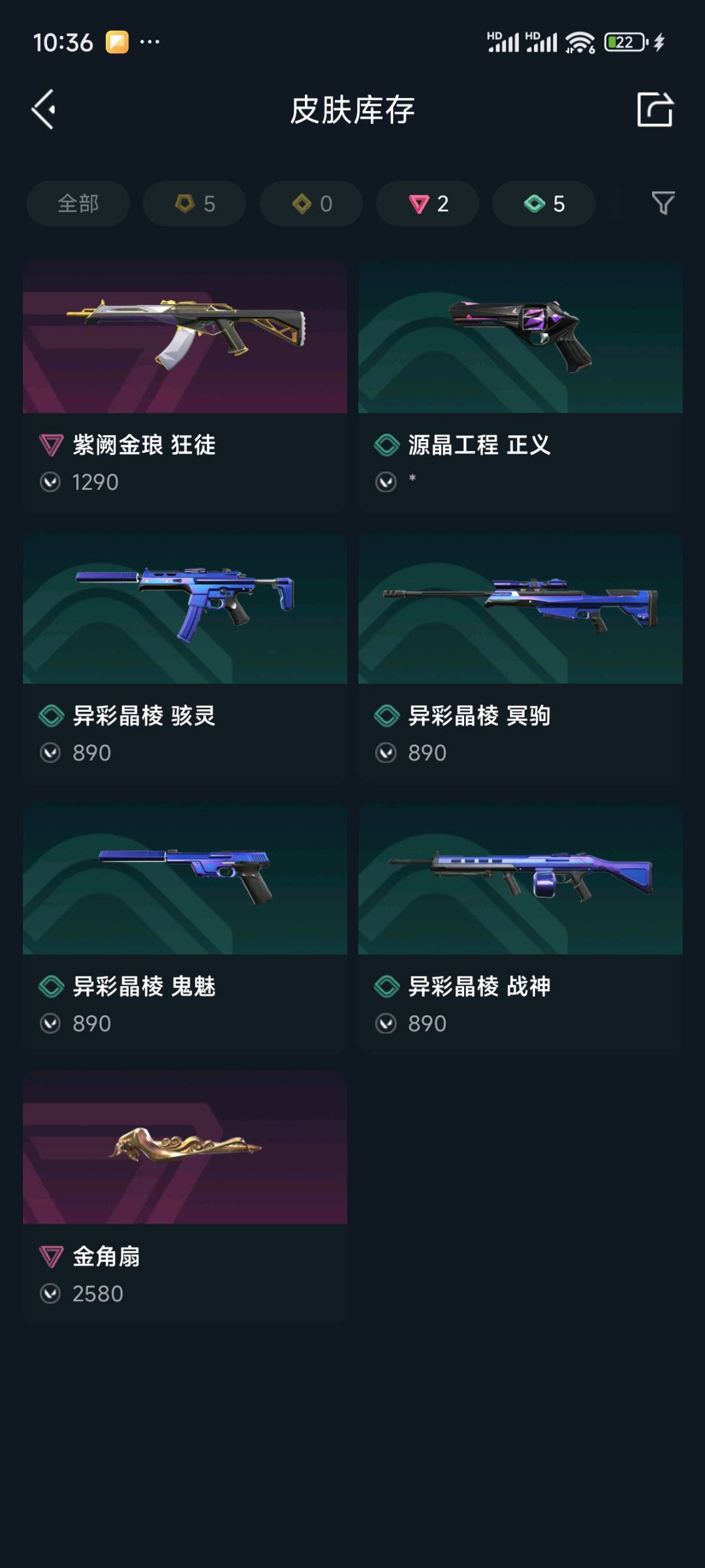
Task: View the 异彩晶棱 冥驹 skin
Action: click(520, 656)
